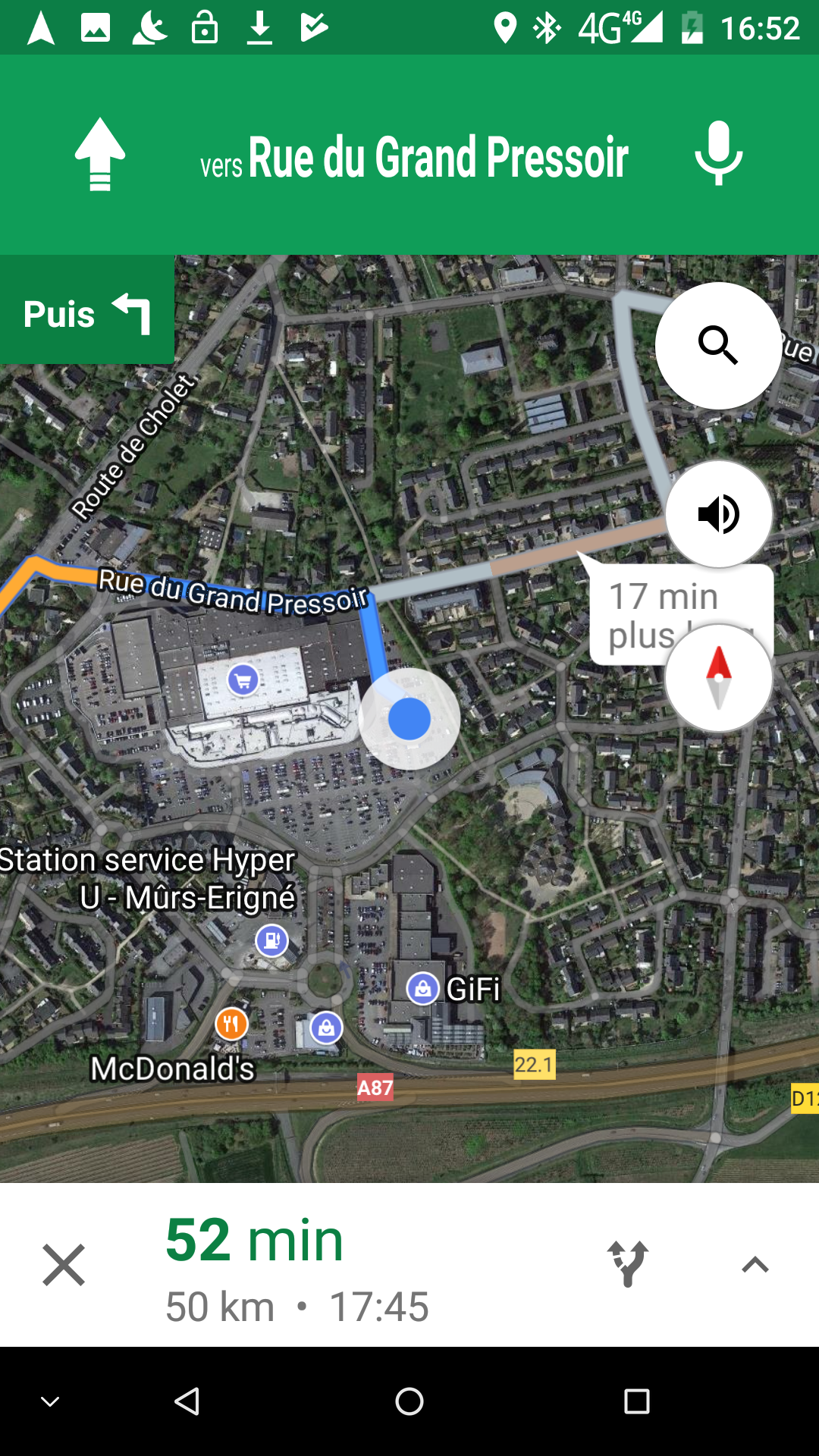Viewport: 819px width, 1456px height.
Task: Open search along the route
Action: [718, 346]
